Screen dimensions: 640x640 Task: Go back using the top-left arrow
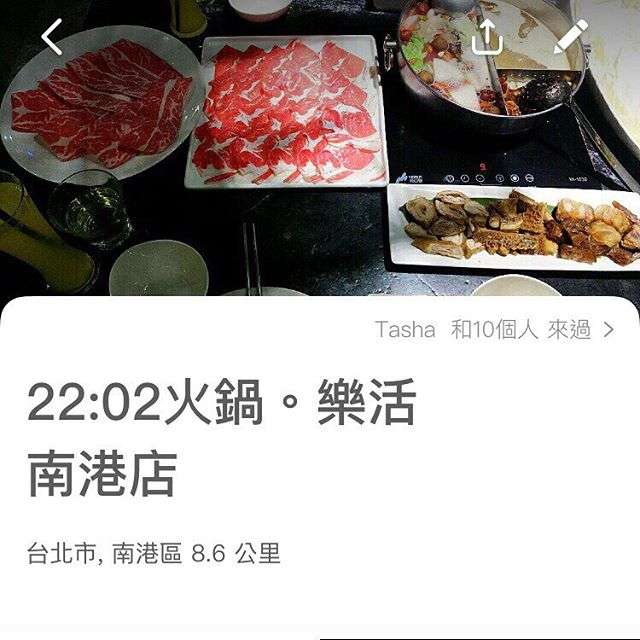pos(52,37)
